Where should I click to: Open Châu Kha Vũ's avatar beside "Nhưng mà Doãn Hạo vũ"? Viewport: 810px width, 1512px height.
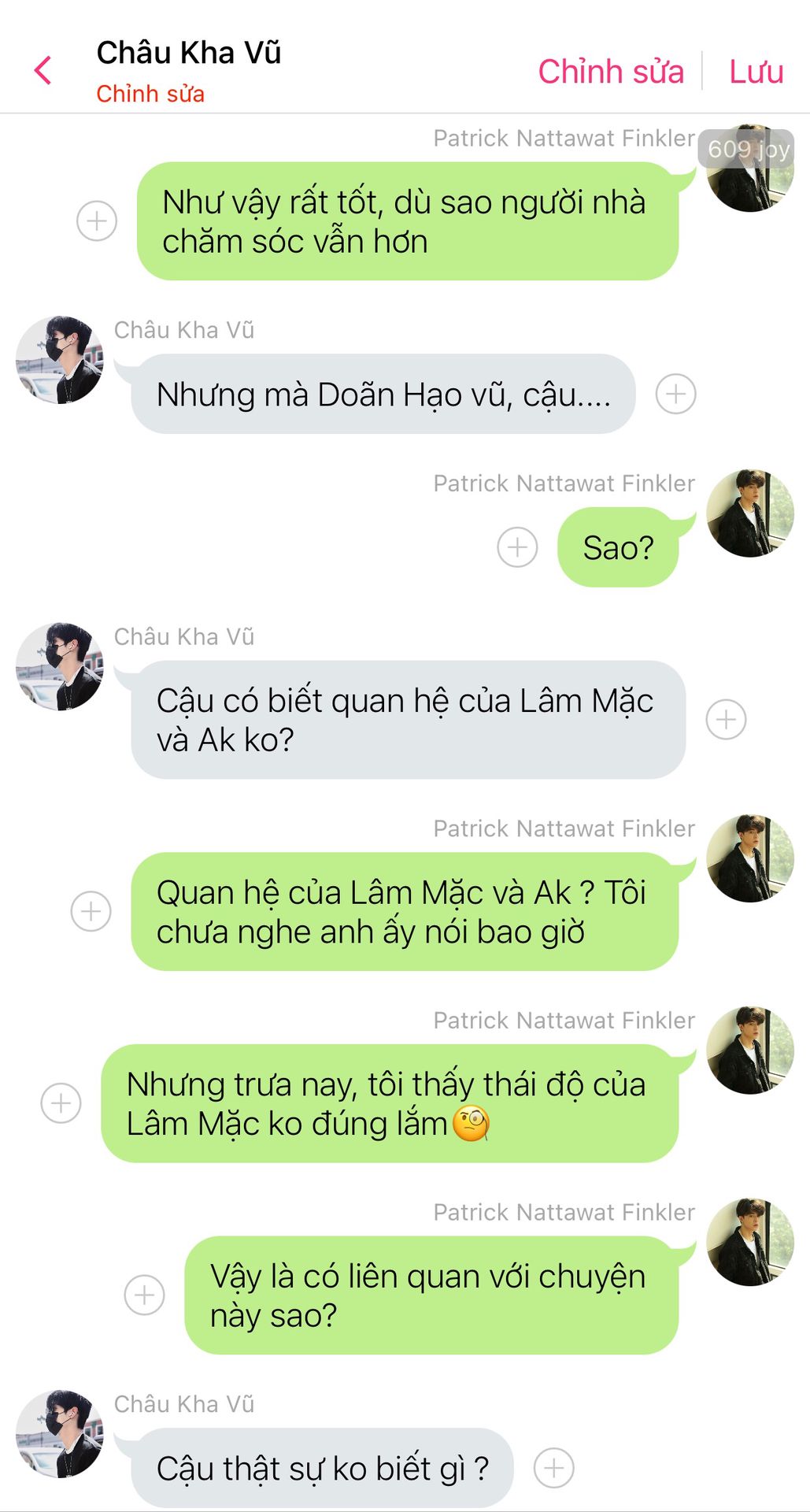click(60, 360)
